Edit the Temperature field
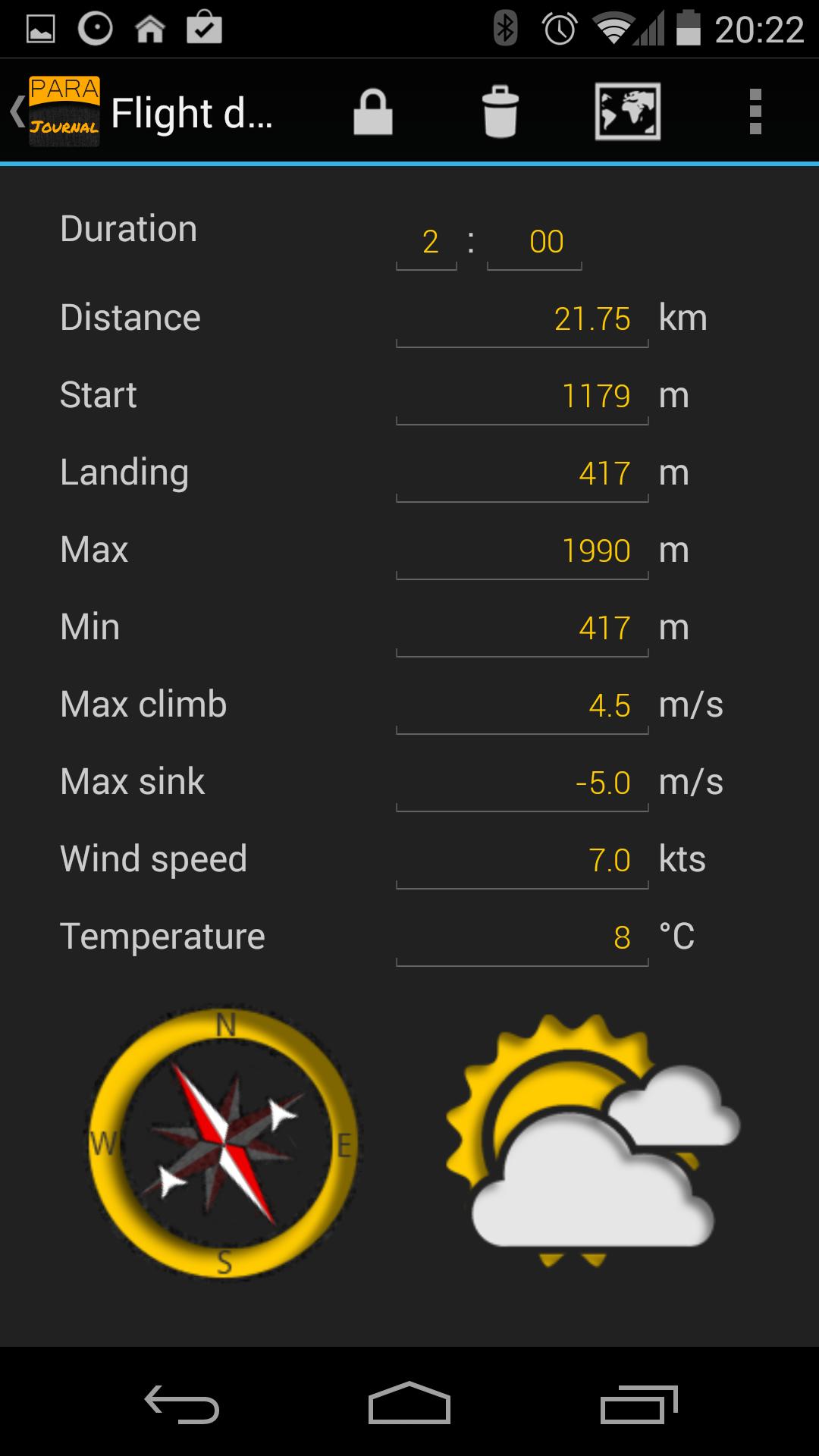The height and width of the screenshot is (1456, 819). pyautogui.click(x=522, y=938)
